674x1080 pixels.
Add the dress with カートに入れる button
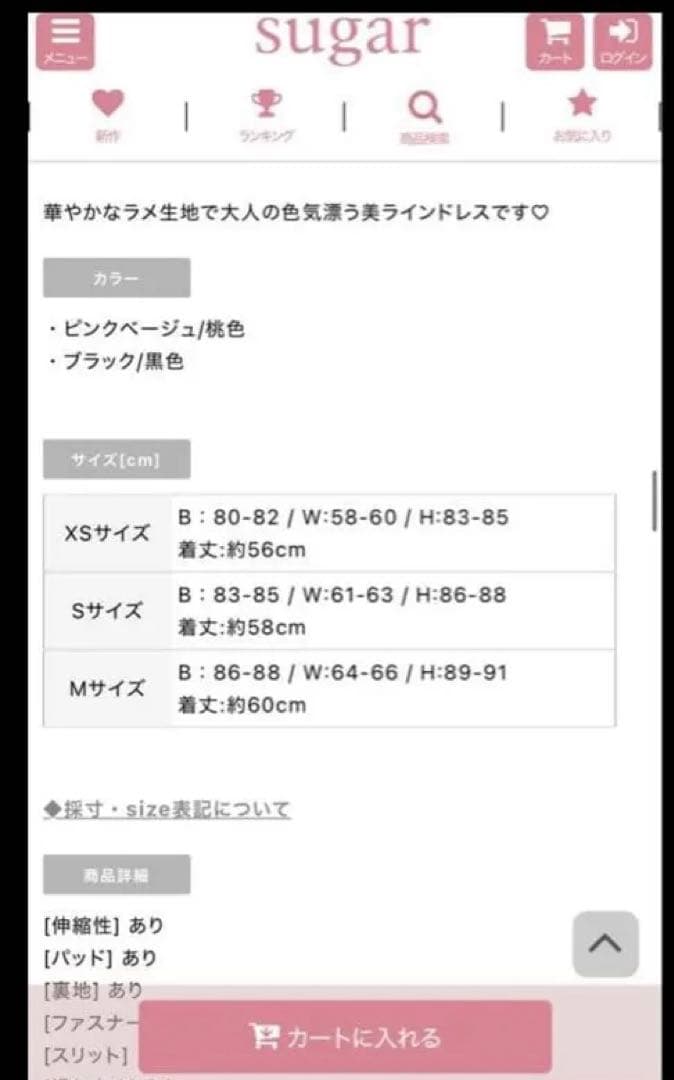(x=345, y=1037)
